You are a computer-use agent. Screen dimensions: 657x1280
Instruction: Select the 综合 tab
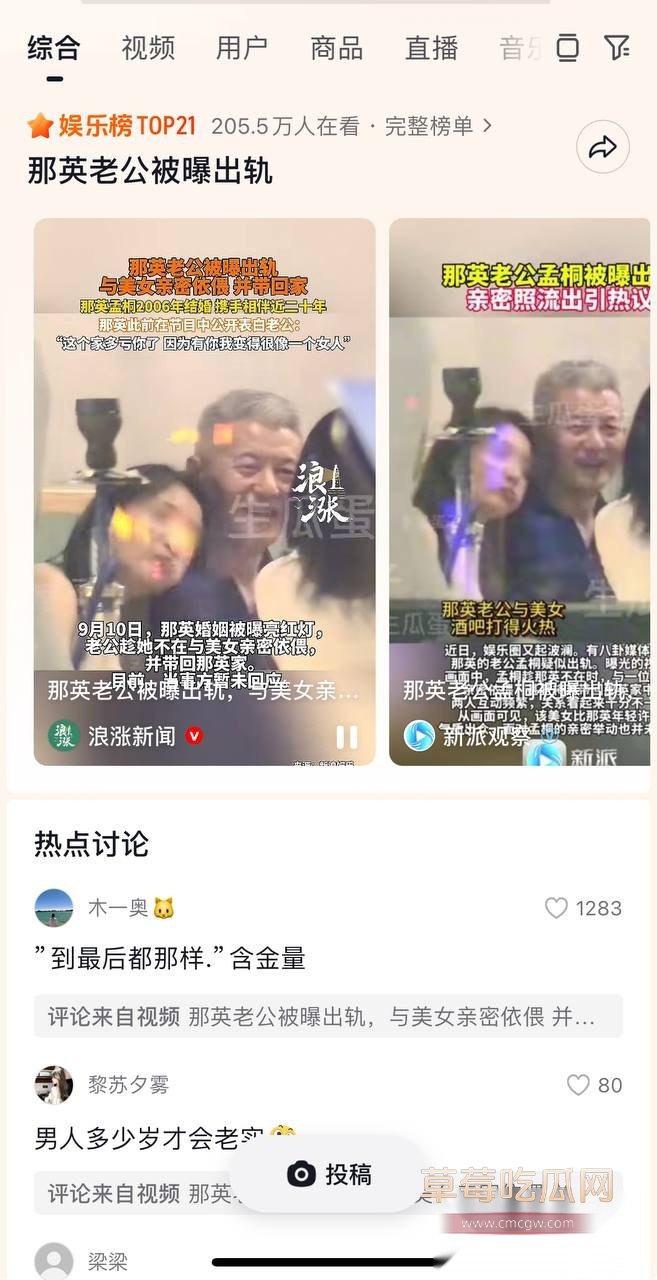pyautogui.click(x=54, y=47)
